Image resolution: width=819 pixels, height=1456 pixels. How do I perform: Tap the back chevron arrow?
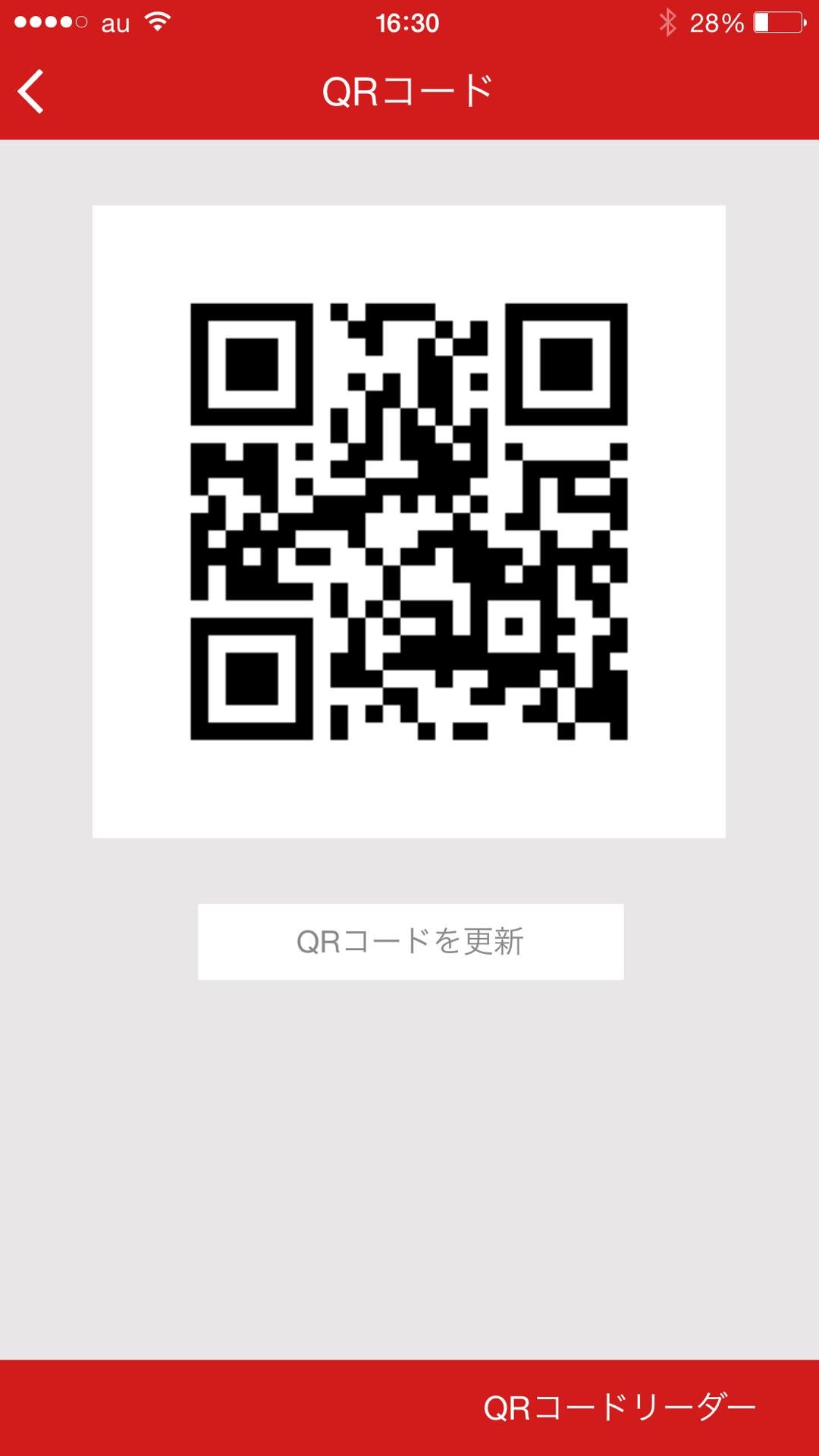(x=30, y=90)
